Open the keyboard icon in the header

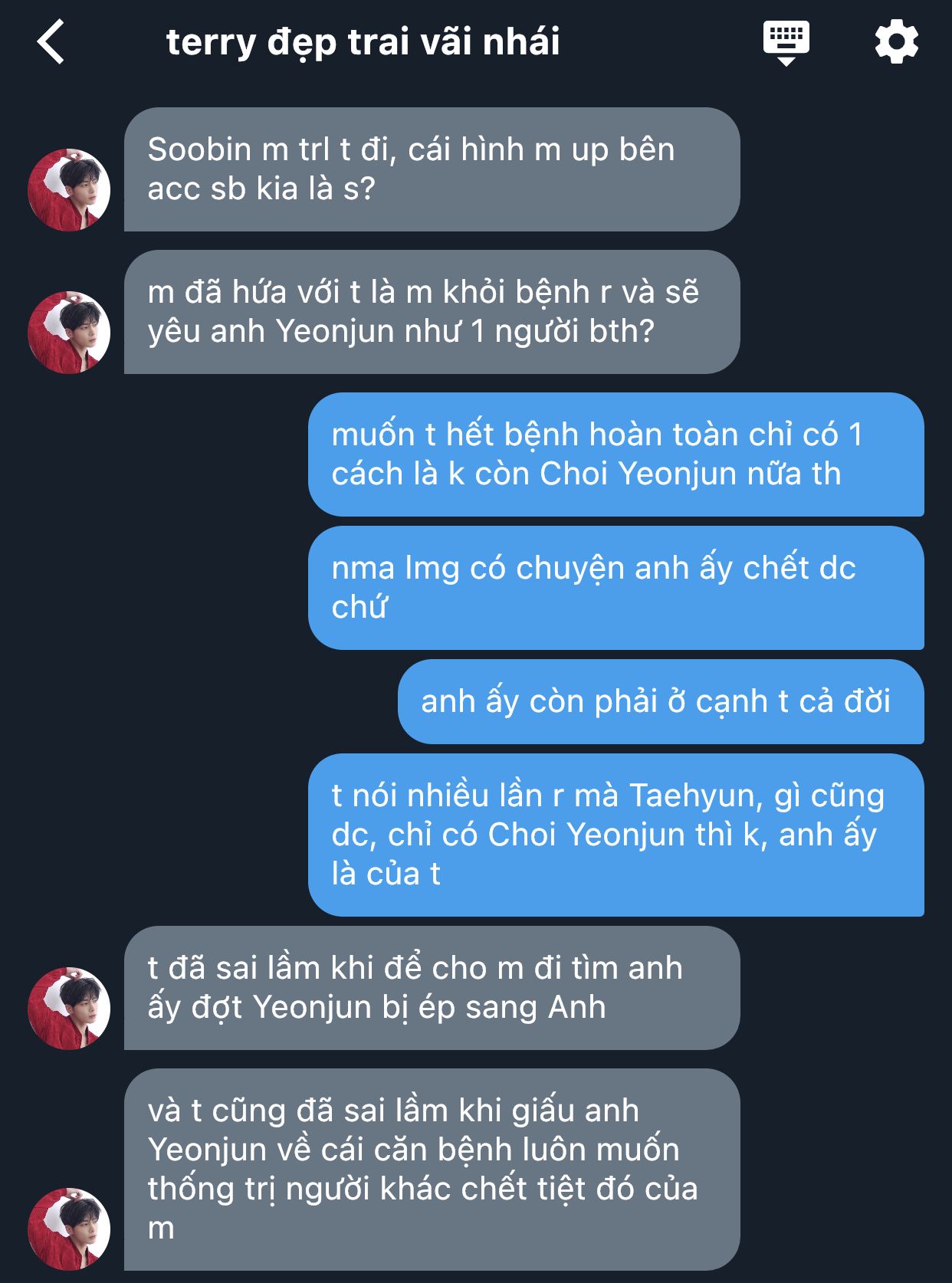point(786,42)
